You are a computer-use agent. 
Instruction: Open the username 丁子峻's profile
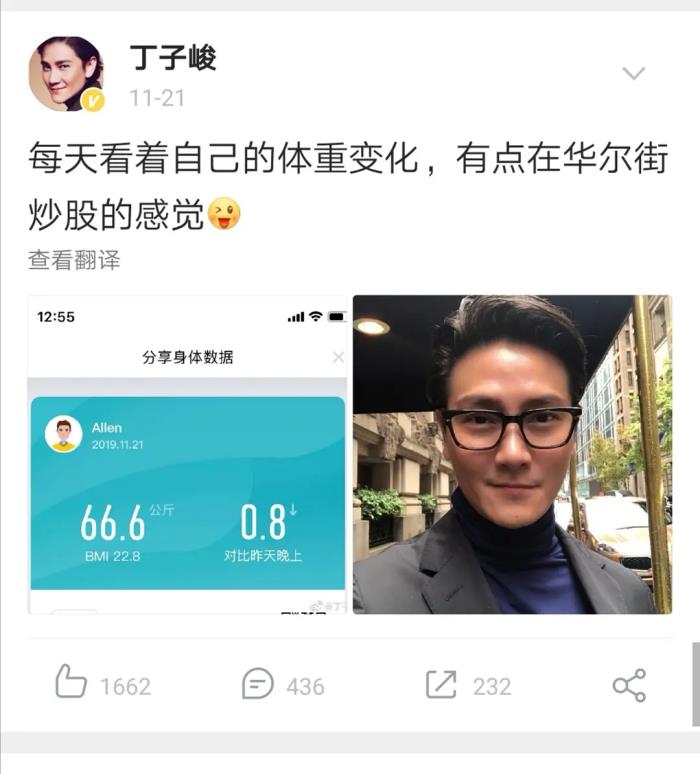pos(172,59)
